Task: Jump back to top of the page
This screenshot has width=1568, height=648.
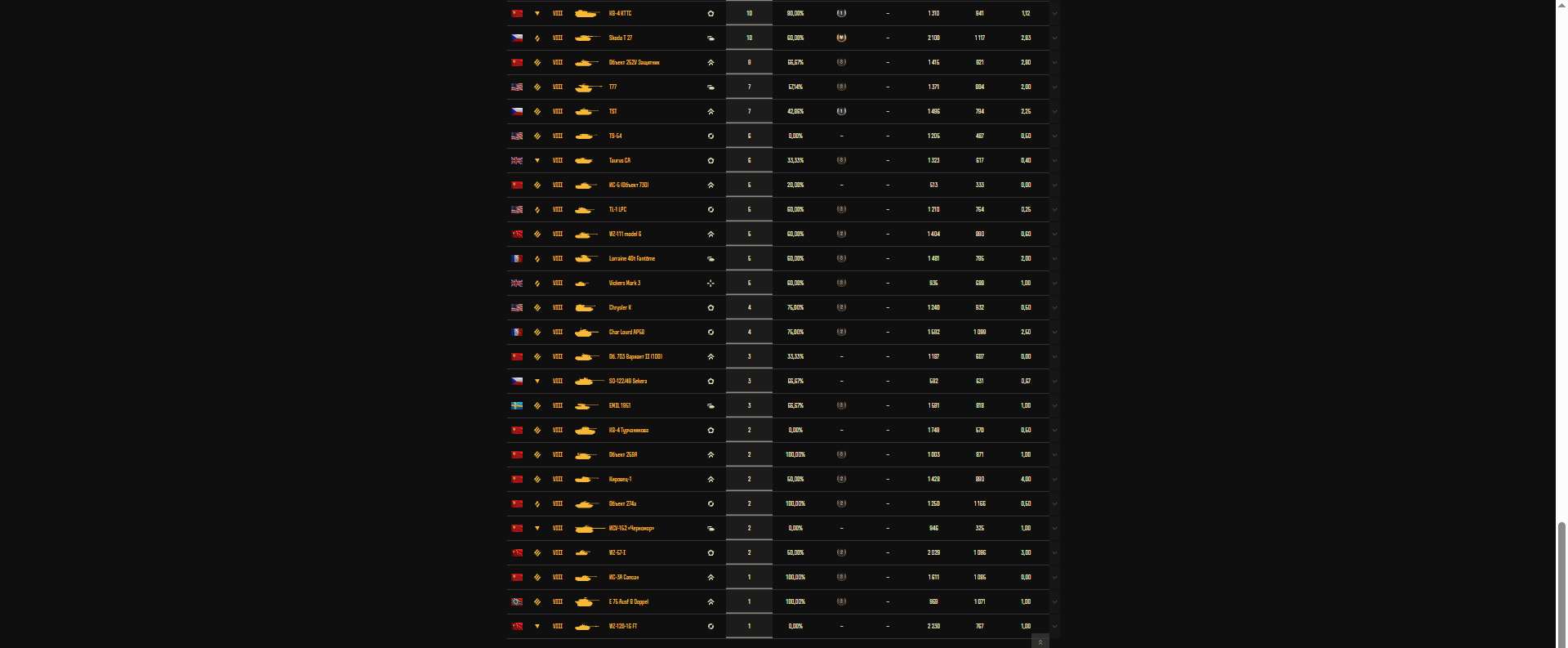Action: (1040, 642)
